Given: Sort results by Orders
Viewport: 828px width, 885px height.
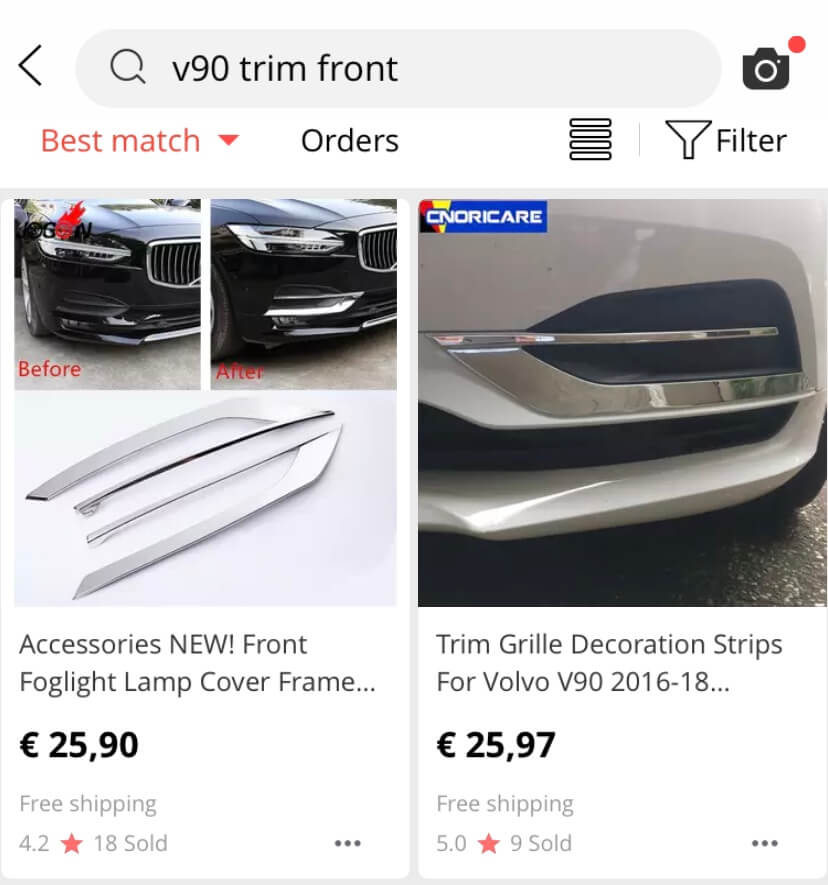Looking at the screenshot, I should tap(349, 141).
